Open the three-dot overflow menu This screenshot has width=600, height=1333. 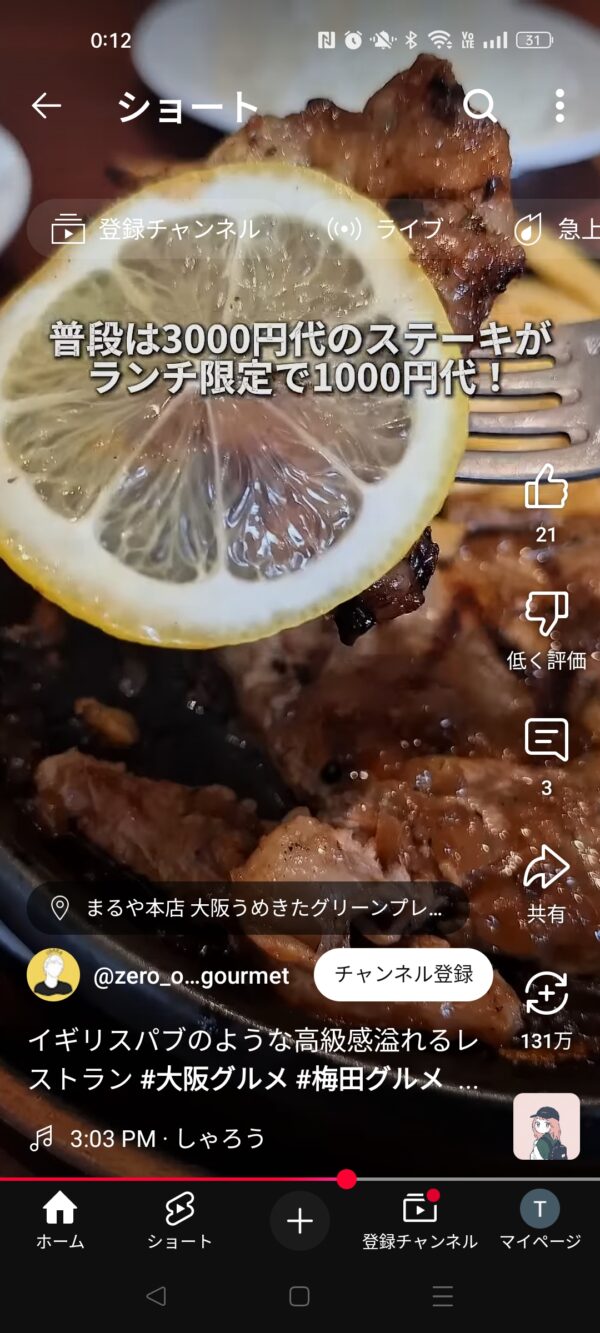point(559,106)
